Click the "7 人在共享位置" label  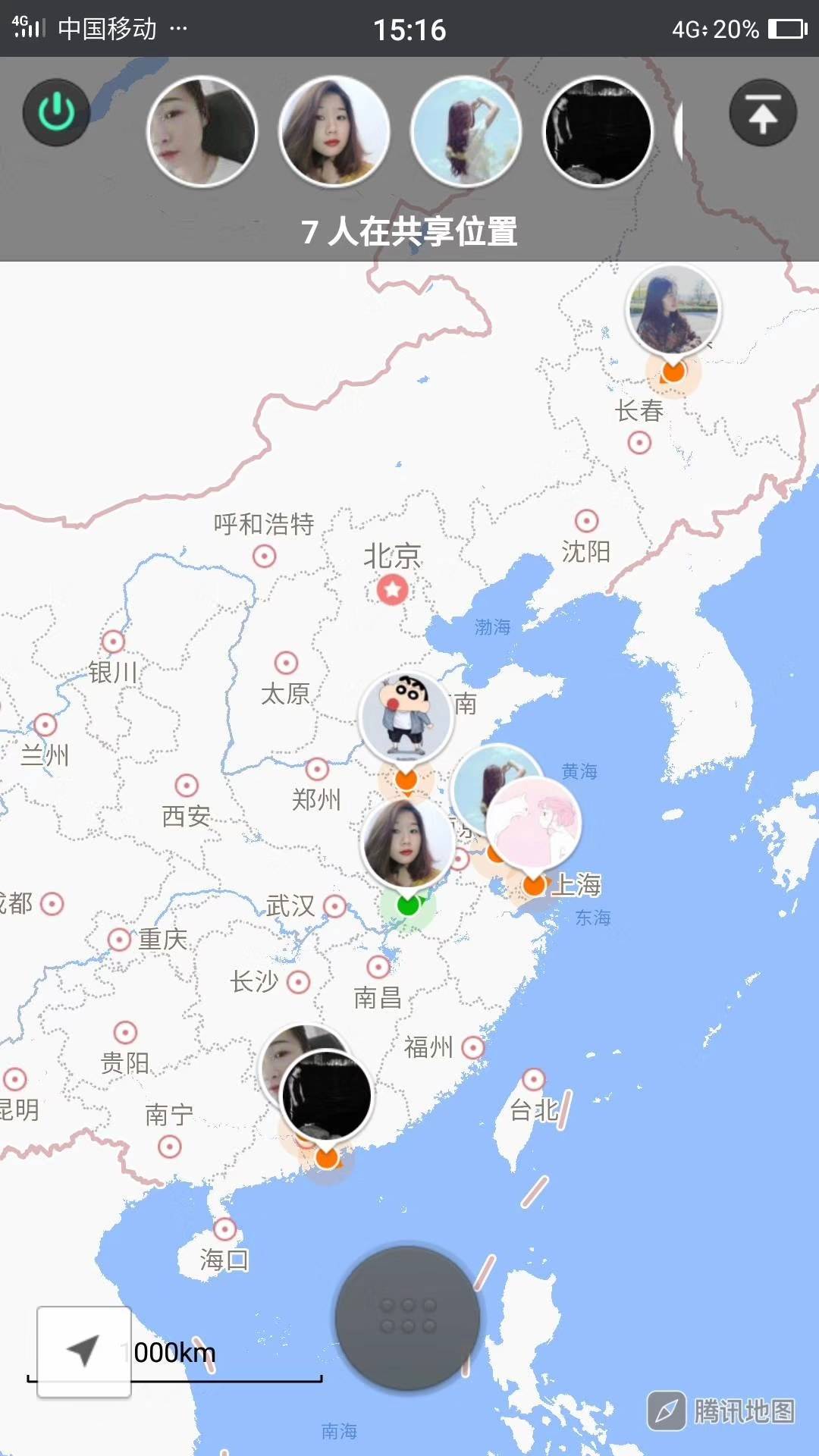(409, 230)
